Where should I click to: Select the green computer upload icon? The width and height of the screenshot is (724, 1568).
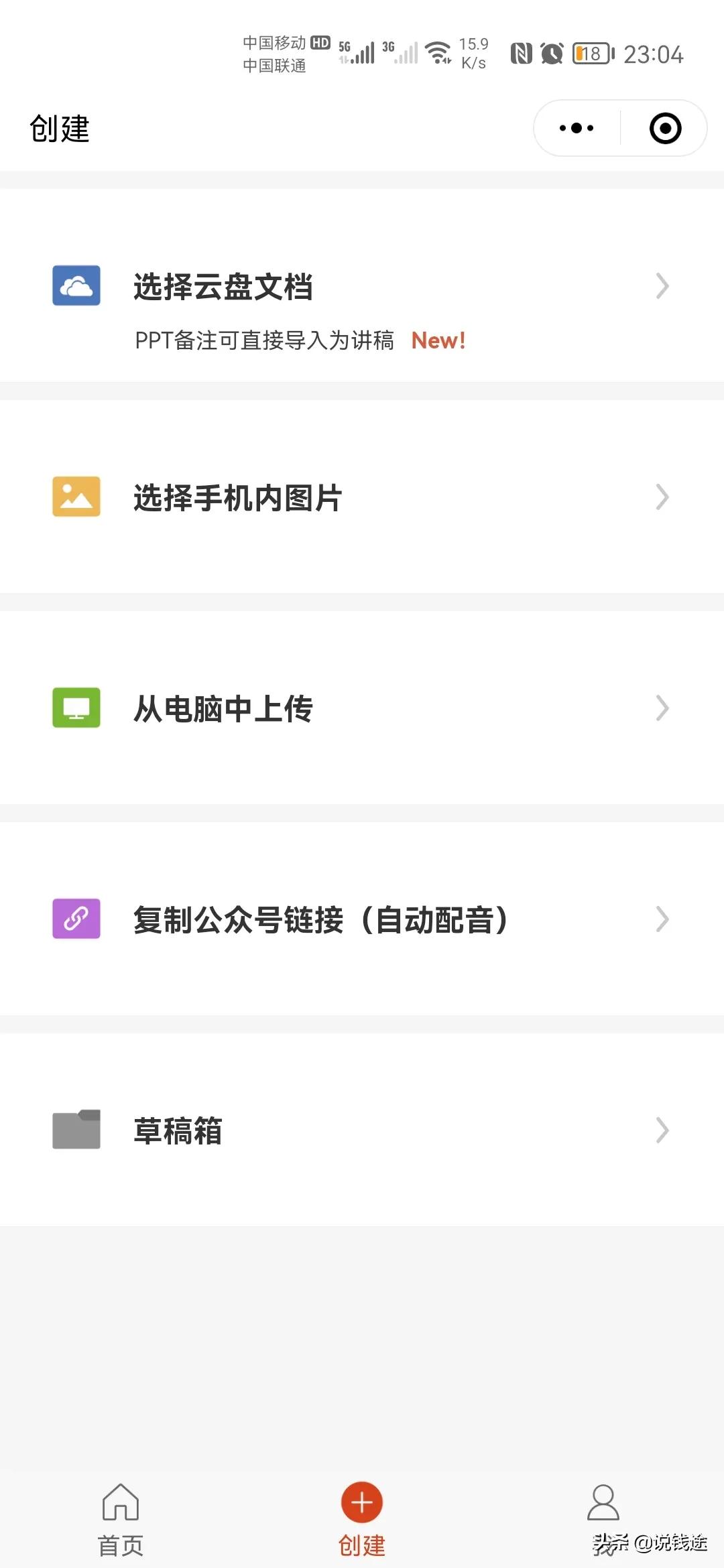pyautogui.click(x=76, y=708)
